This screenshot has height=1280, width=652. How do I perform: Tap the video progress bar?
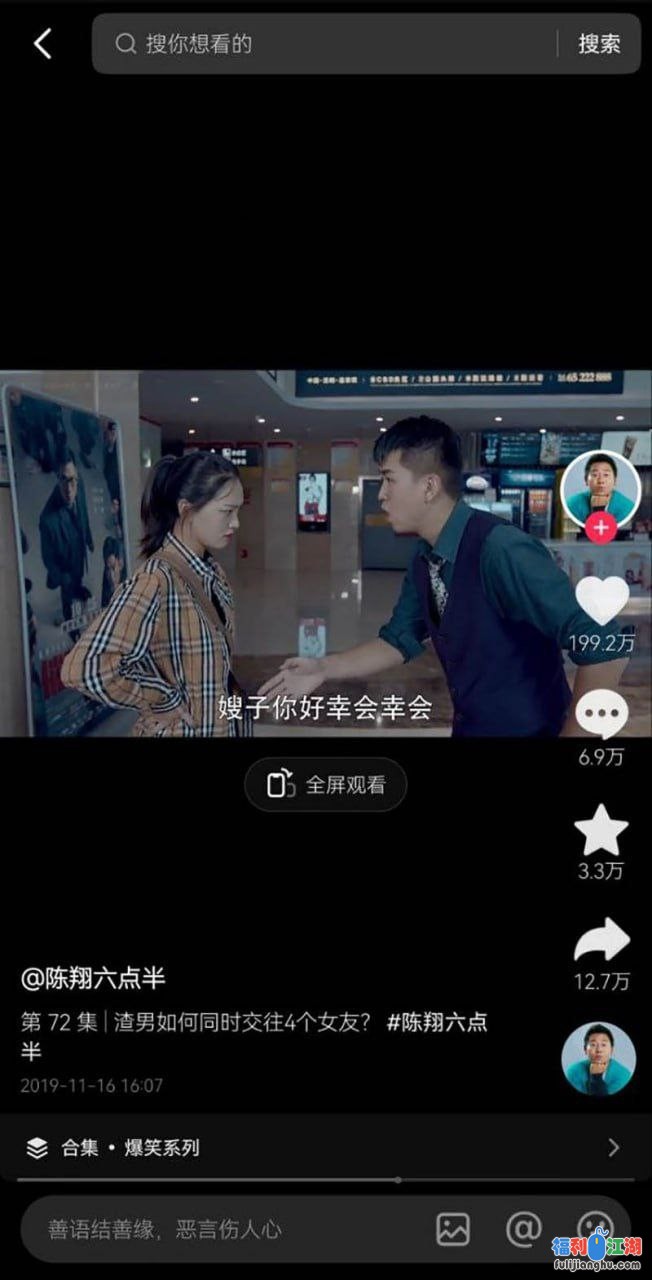click(x=325, y=1180)
